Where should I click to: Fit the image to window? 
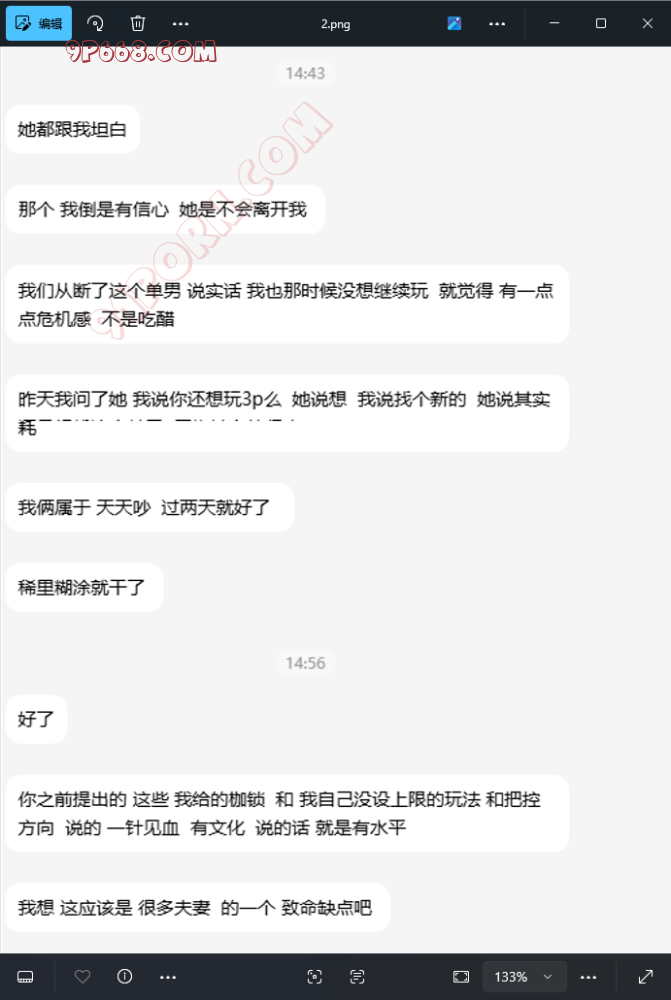(x=460, y=976)
